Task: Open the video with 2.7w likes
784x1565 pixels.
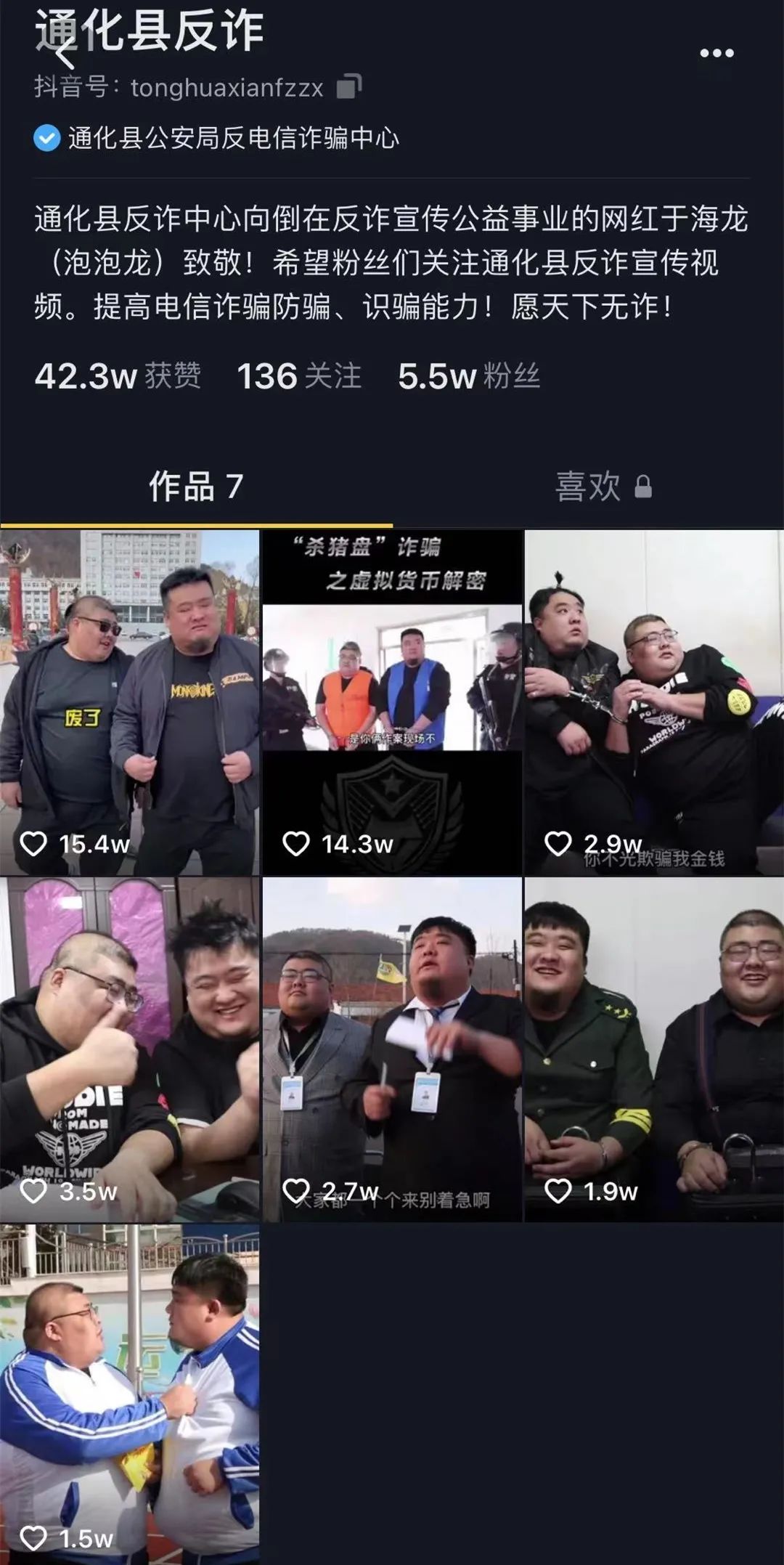Action: 392,1049
